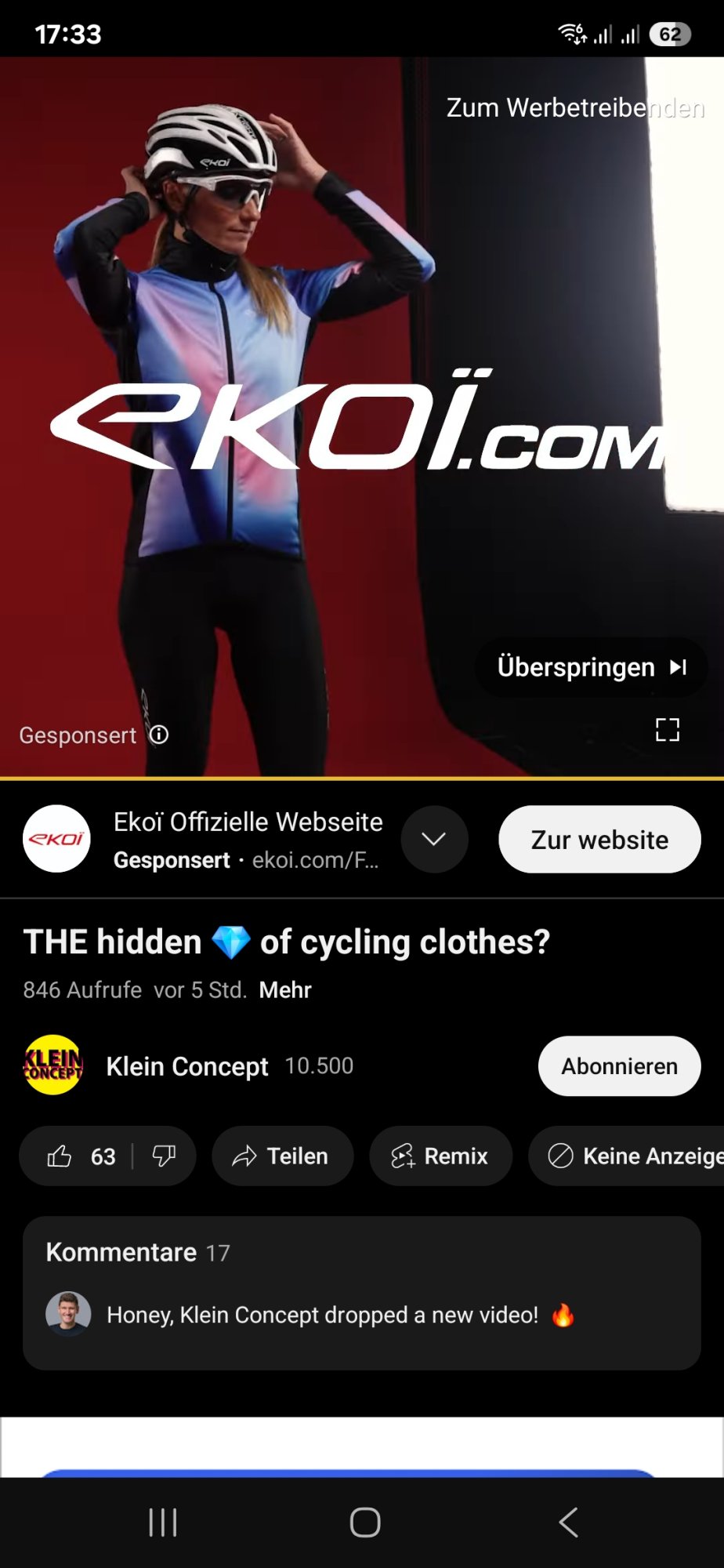The height and width of the screenshot is (1568, 724).
Task: Skip the ad with Überspringen
Action: click(592, 667)
